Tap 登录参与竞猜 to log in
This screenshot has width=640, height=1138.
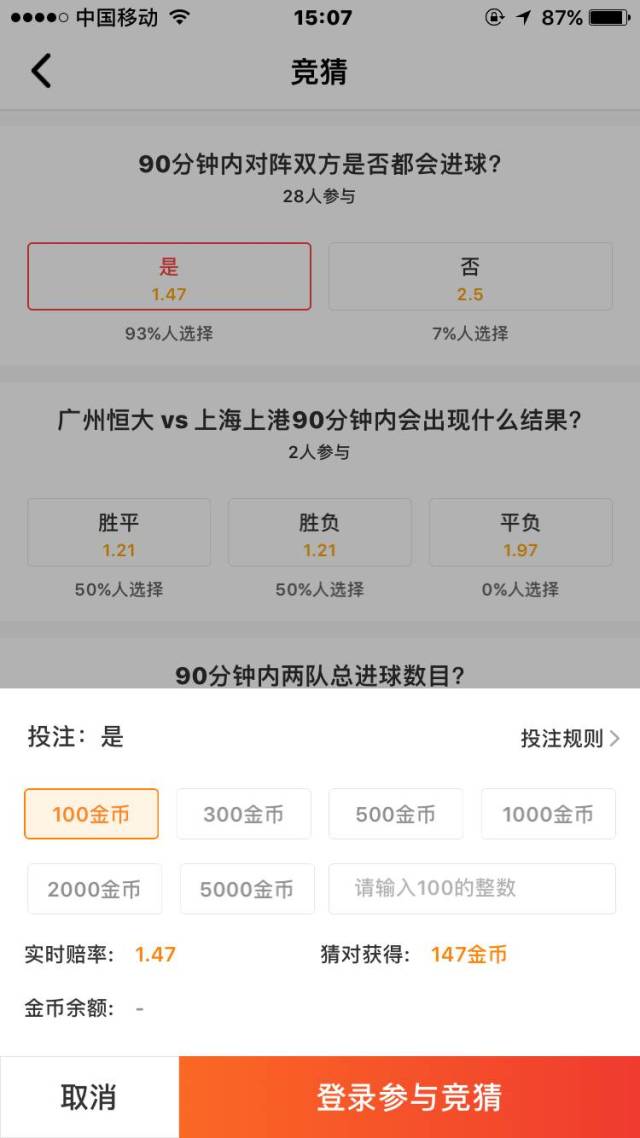[409, 1097]
